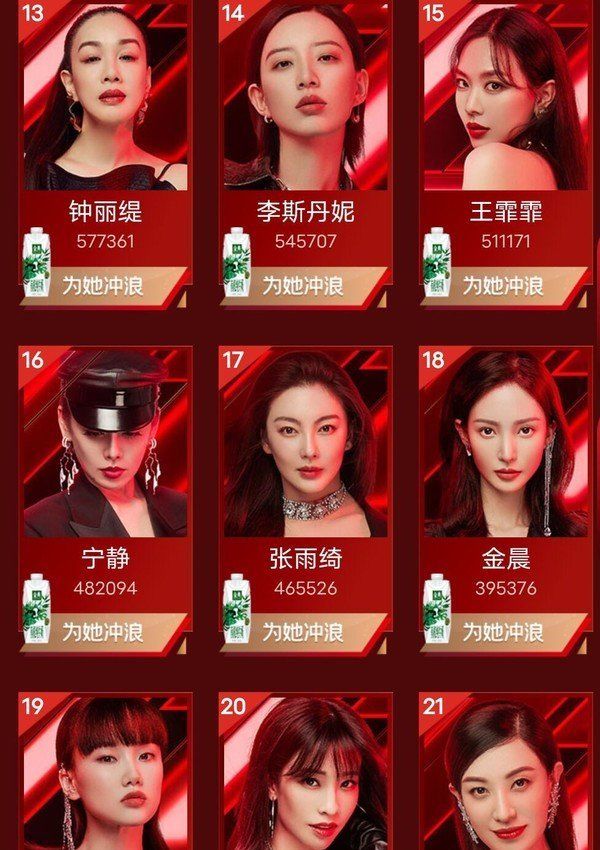The width and height of the screenshot is (600, 850).
Task: Open the contestant card ranked 19
Action: coord(105,775)
